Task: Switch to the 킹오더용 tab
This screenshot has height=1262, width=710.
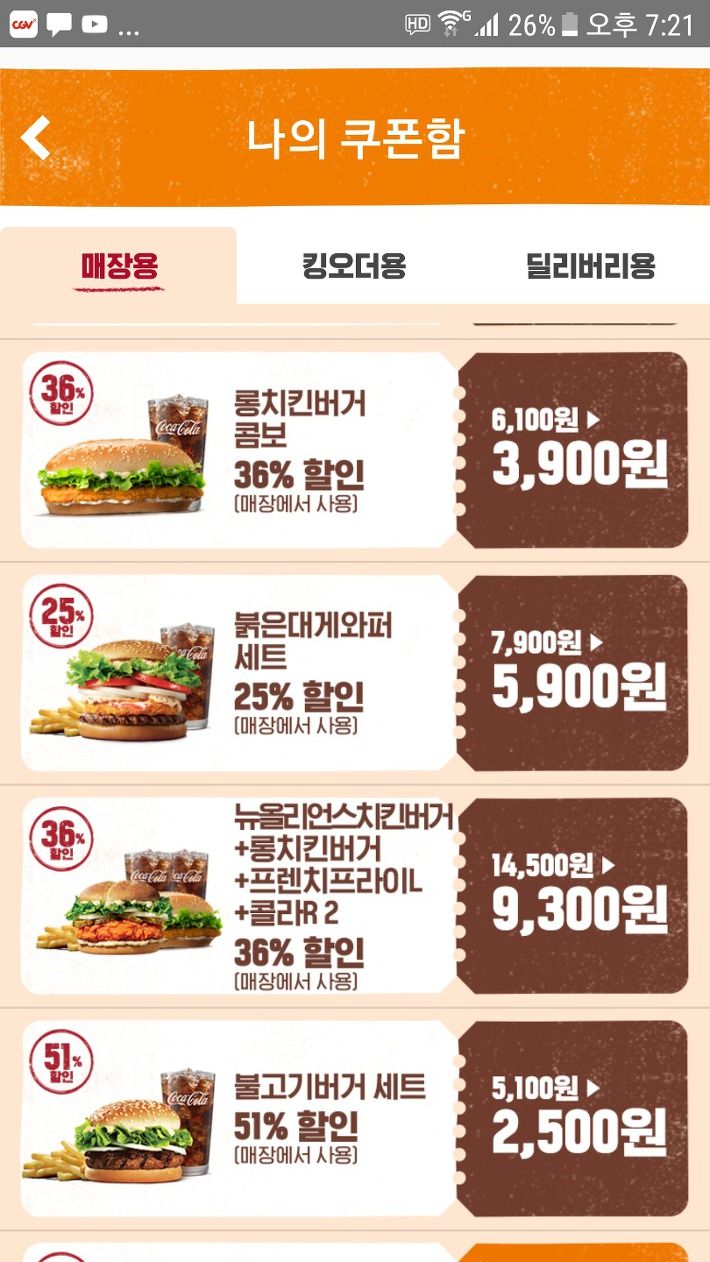Action: [x=354, y=266]
